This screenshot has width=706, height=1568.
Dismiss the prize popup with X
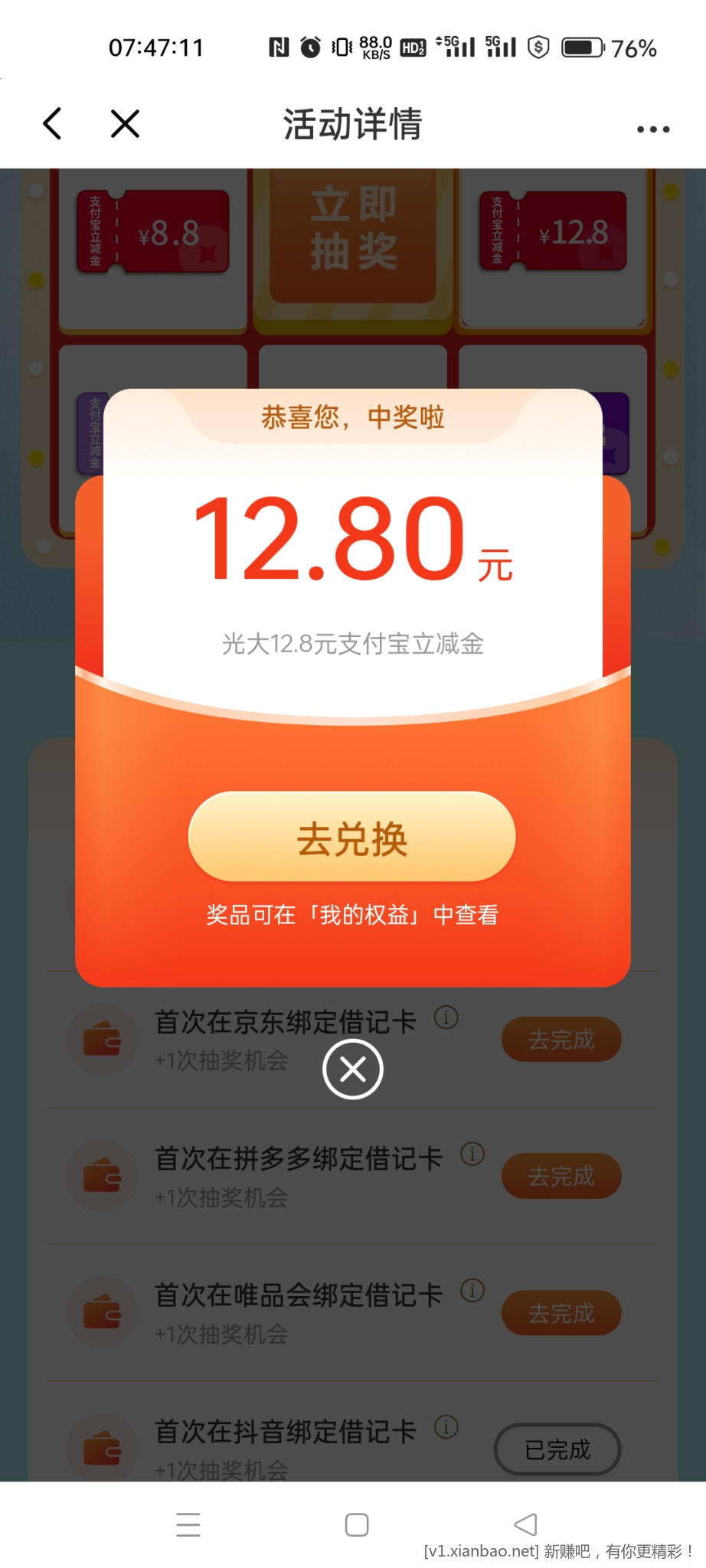[352, 1069]
